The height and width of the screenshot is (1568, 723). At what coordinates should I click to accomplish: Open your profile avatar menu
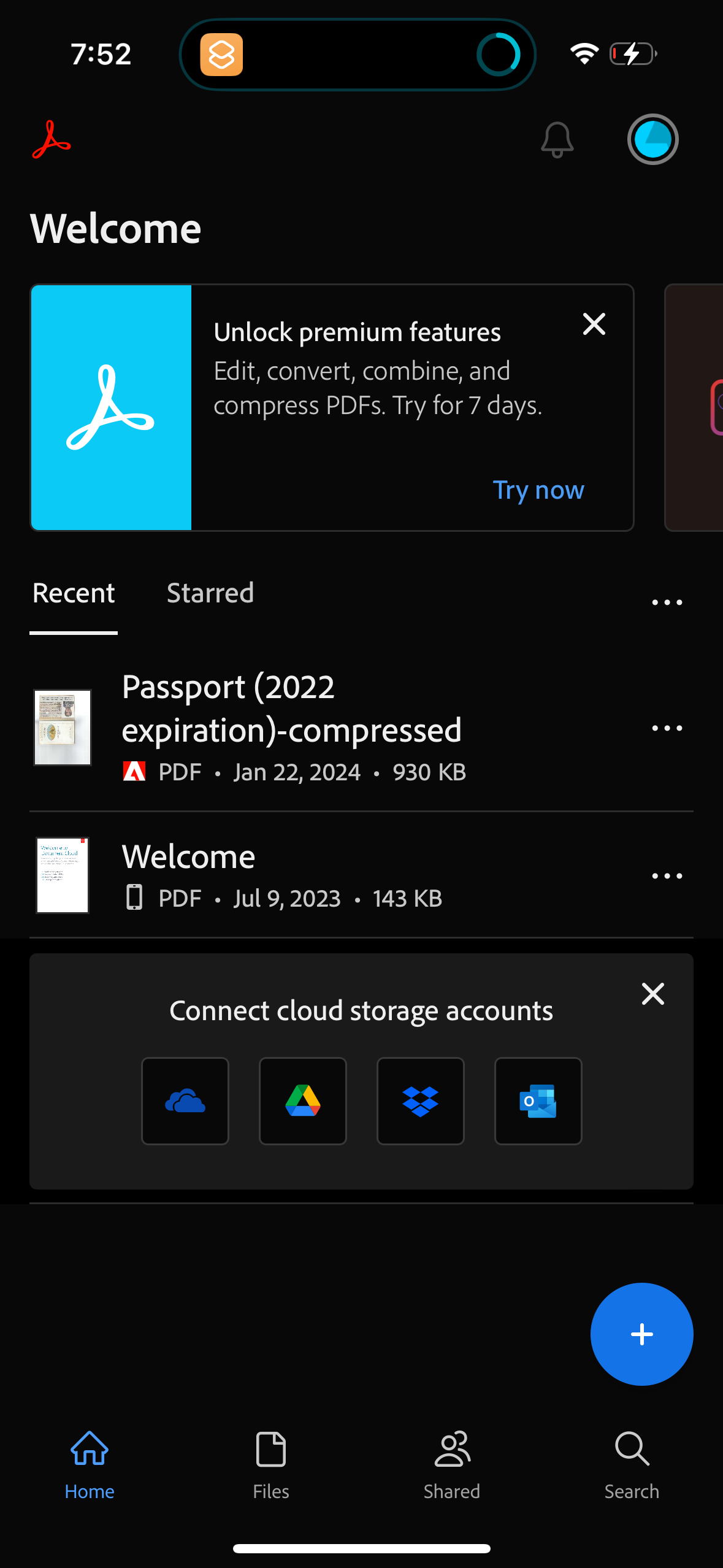tap(652, 139)
